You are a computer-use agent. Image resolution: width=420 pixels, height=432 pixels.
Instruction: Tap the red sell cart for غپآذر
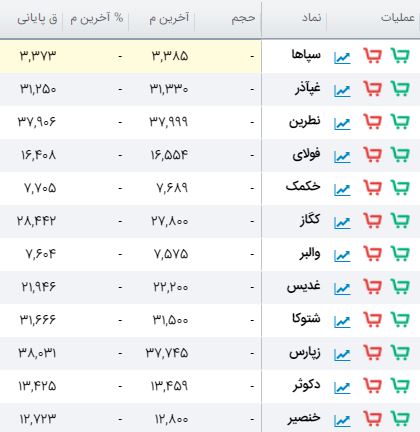click(x=372, y=89)
